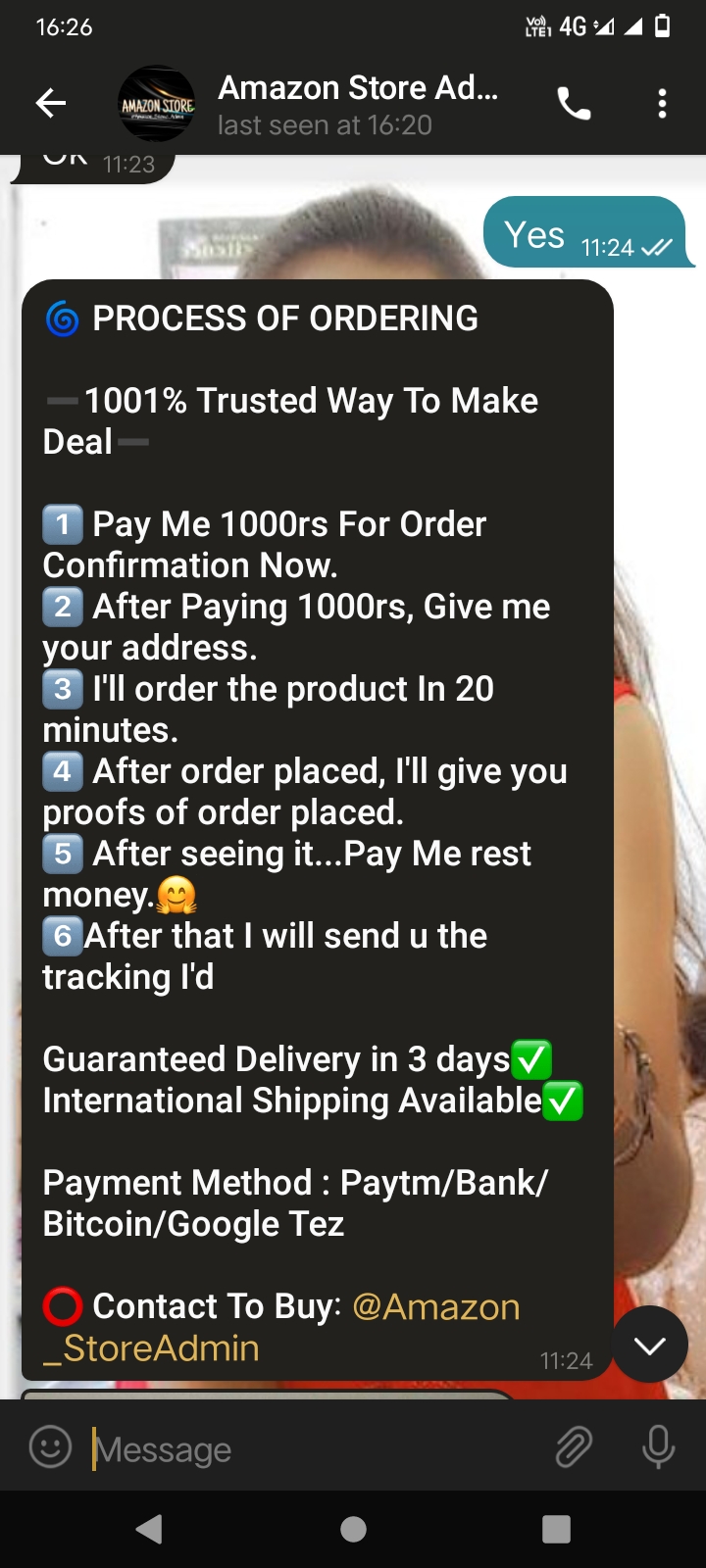
Task: Open the emoji picker
Action: tap(51, 1446)
